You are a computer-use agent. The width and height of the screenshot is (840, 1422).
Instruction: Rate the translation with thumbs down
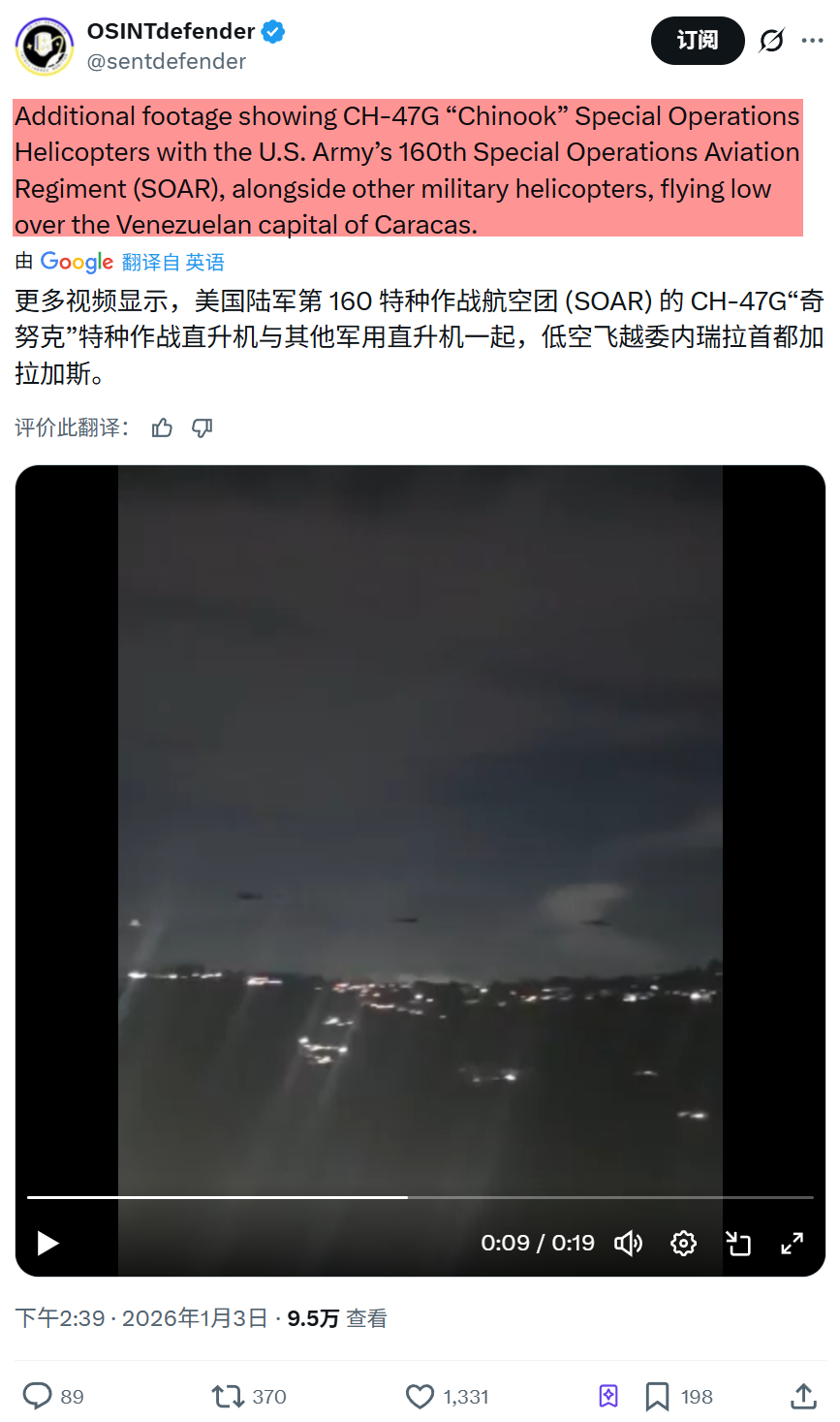[x=202, y=427]
